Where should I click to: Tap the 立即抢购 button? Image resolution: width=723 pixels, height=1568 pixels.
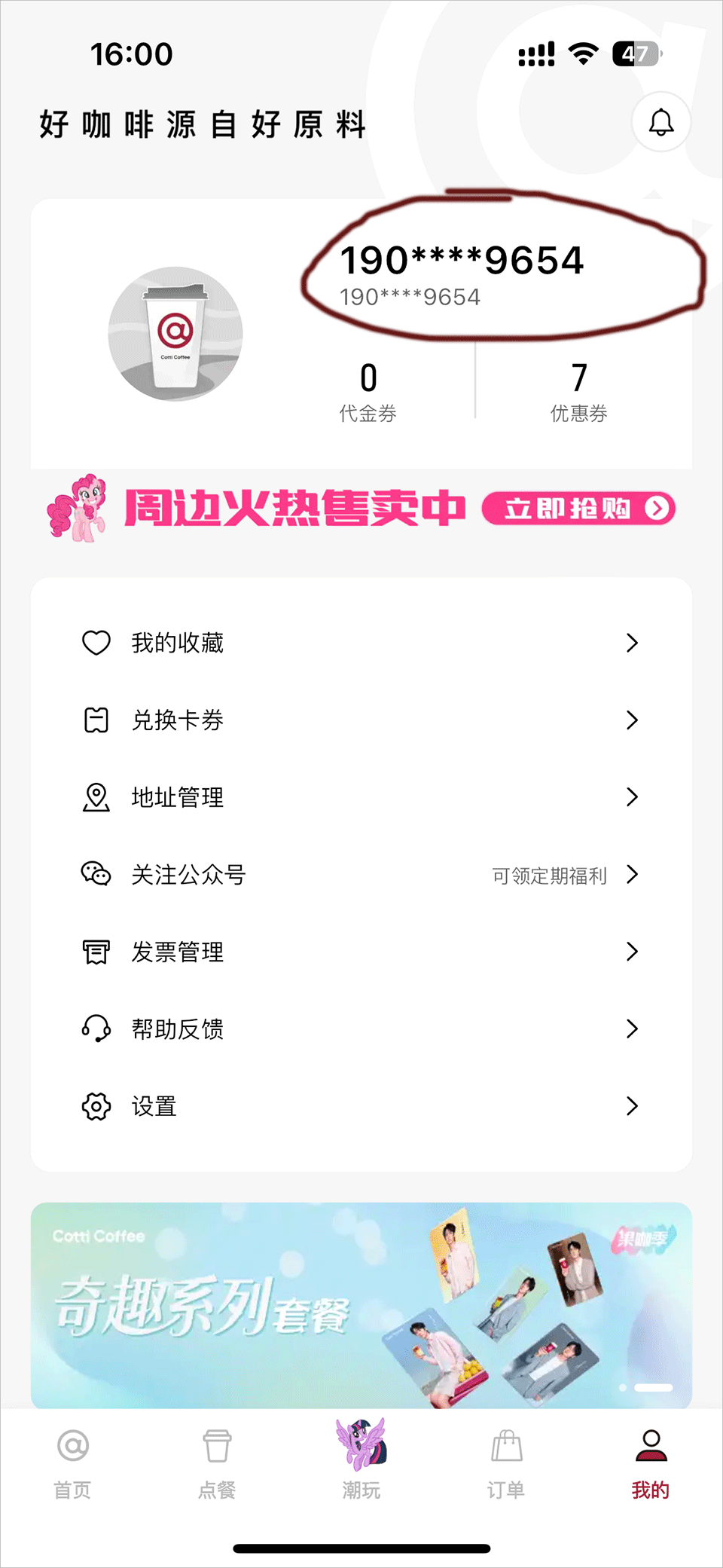[578, 509]
